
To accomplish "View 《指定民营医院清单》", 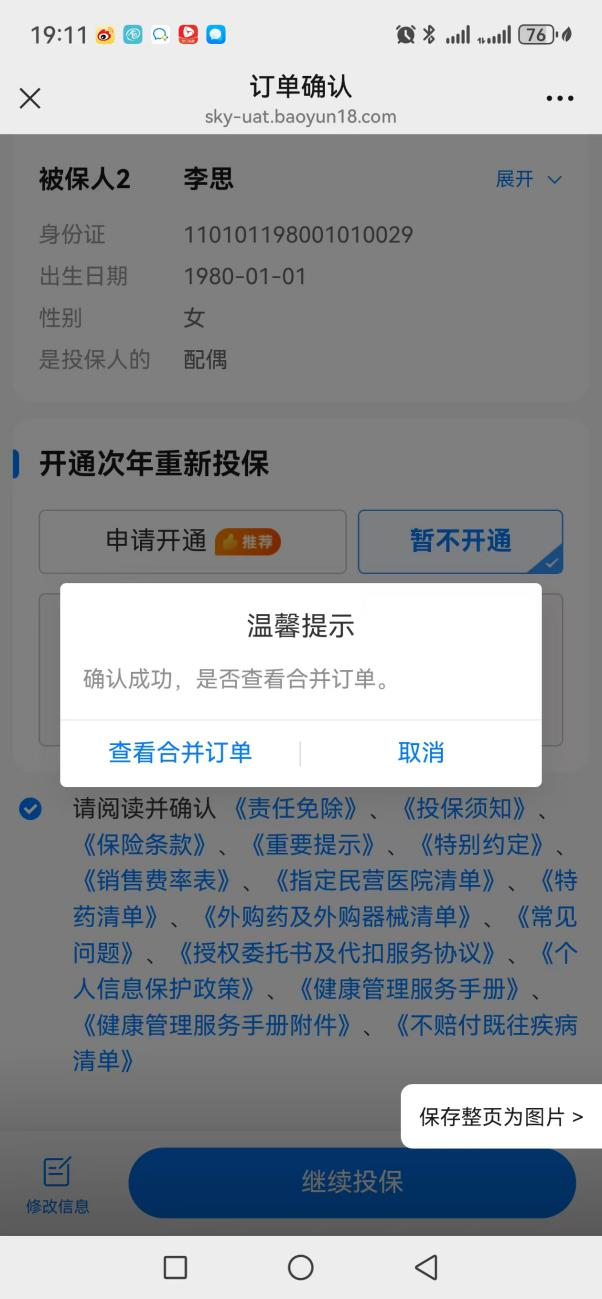I will coord(385,881).
